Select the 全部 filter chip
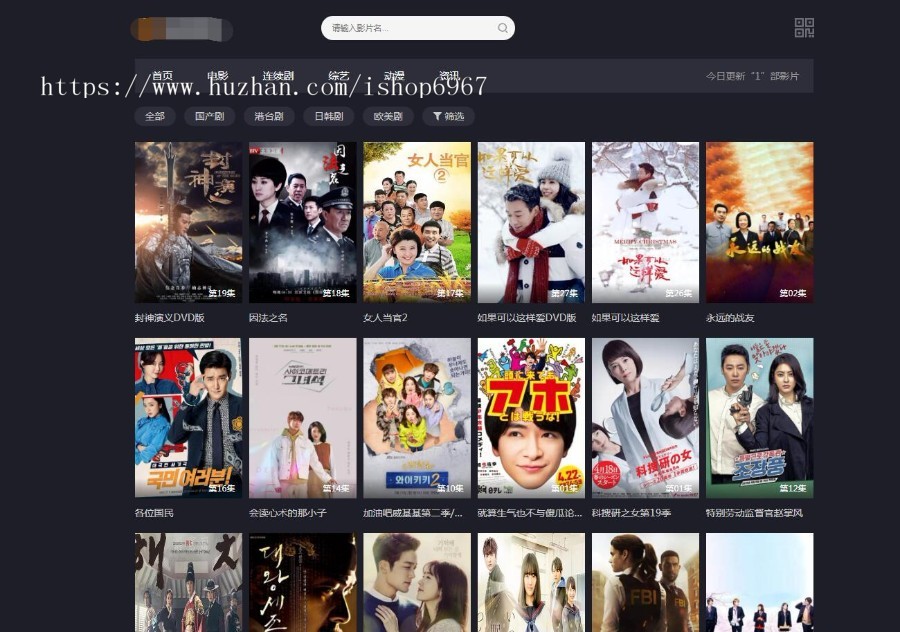Viewport: 900px width, 632px height. click(155, 116)
